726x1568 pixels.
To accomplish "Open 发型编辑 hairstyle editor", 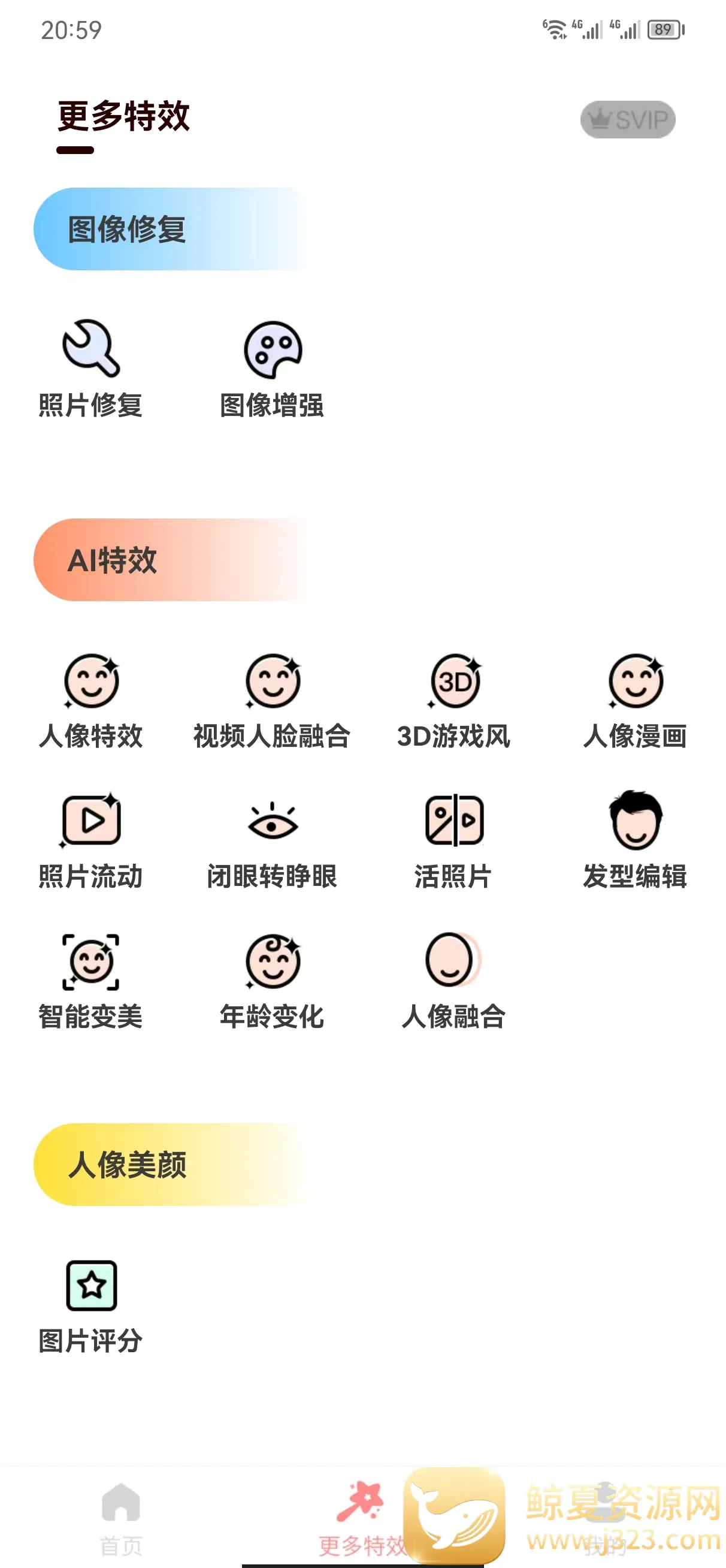I will click(636, 840).
